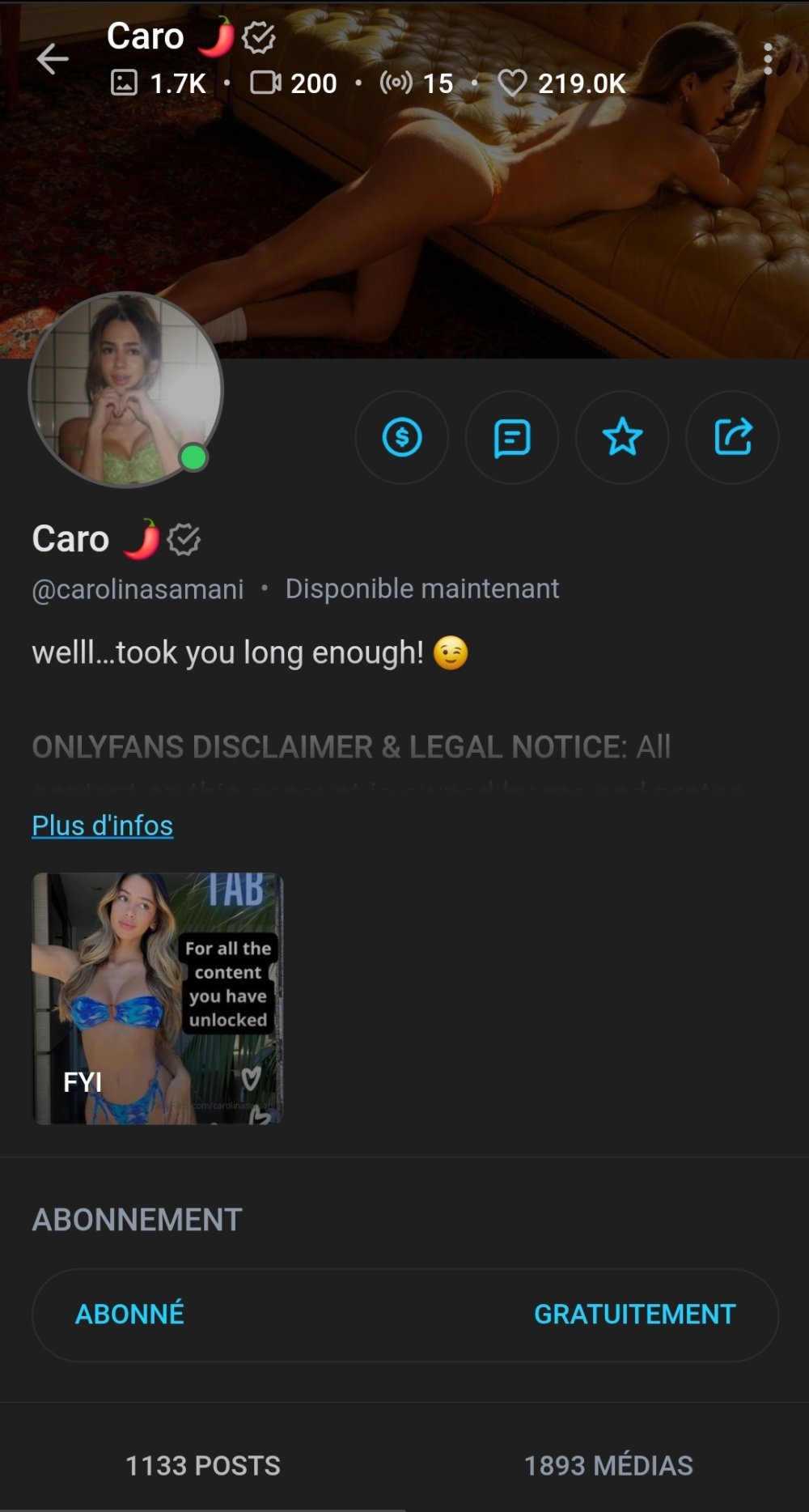Add profile to favorites with the star
The height and width of the screenshot is (1512, 809).
(x=622, y=438)
